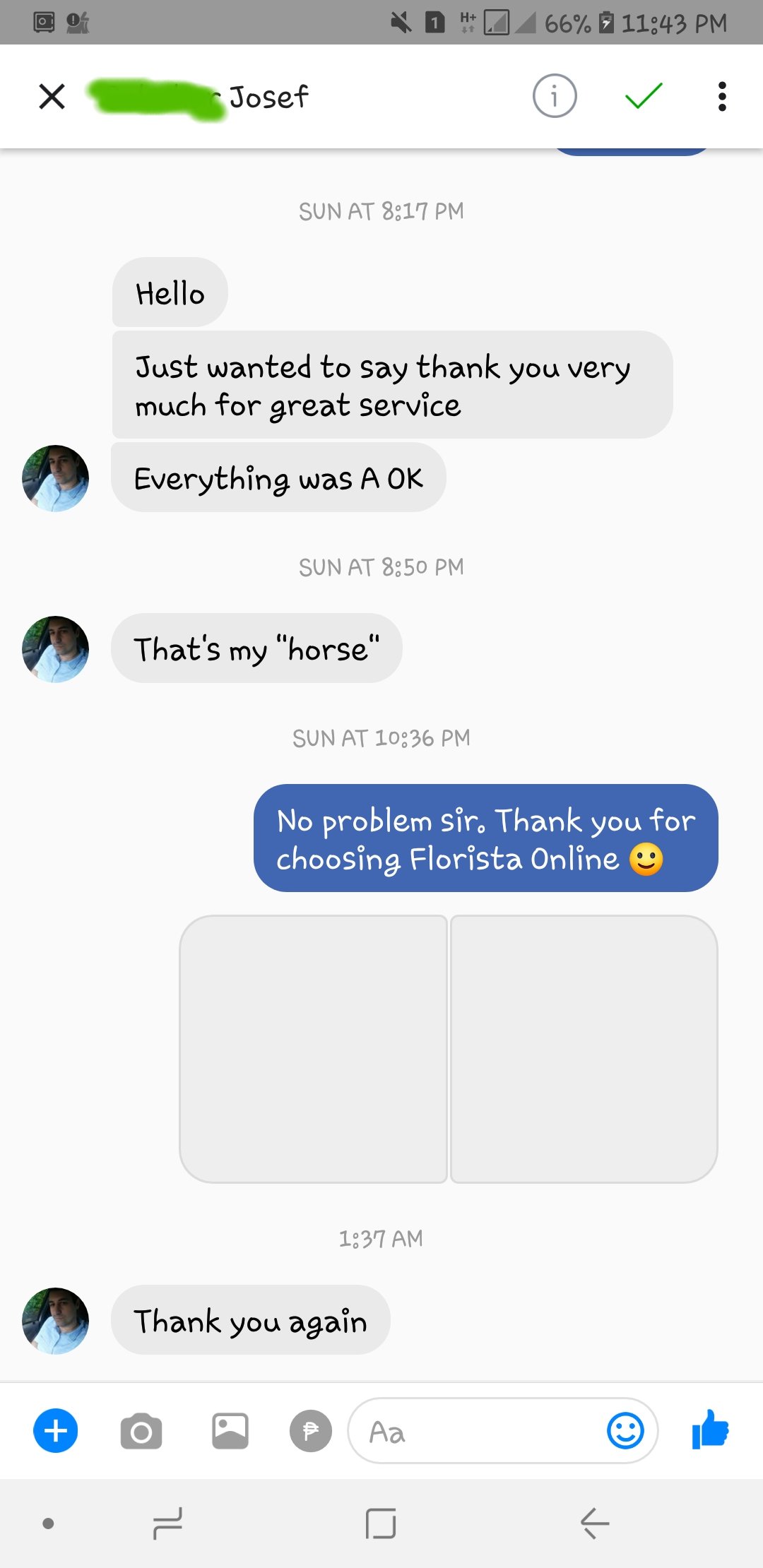The width and height of the screenshot is (763, 1568).
Task: Open conversation info details
Action: tap(555, 96)
